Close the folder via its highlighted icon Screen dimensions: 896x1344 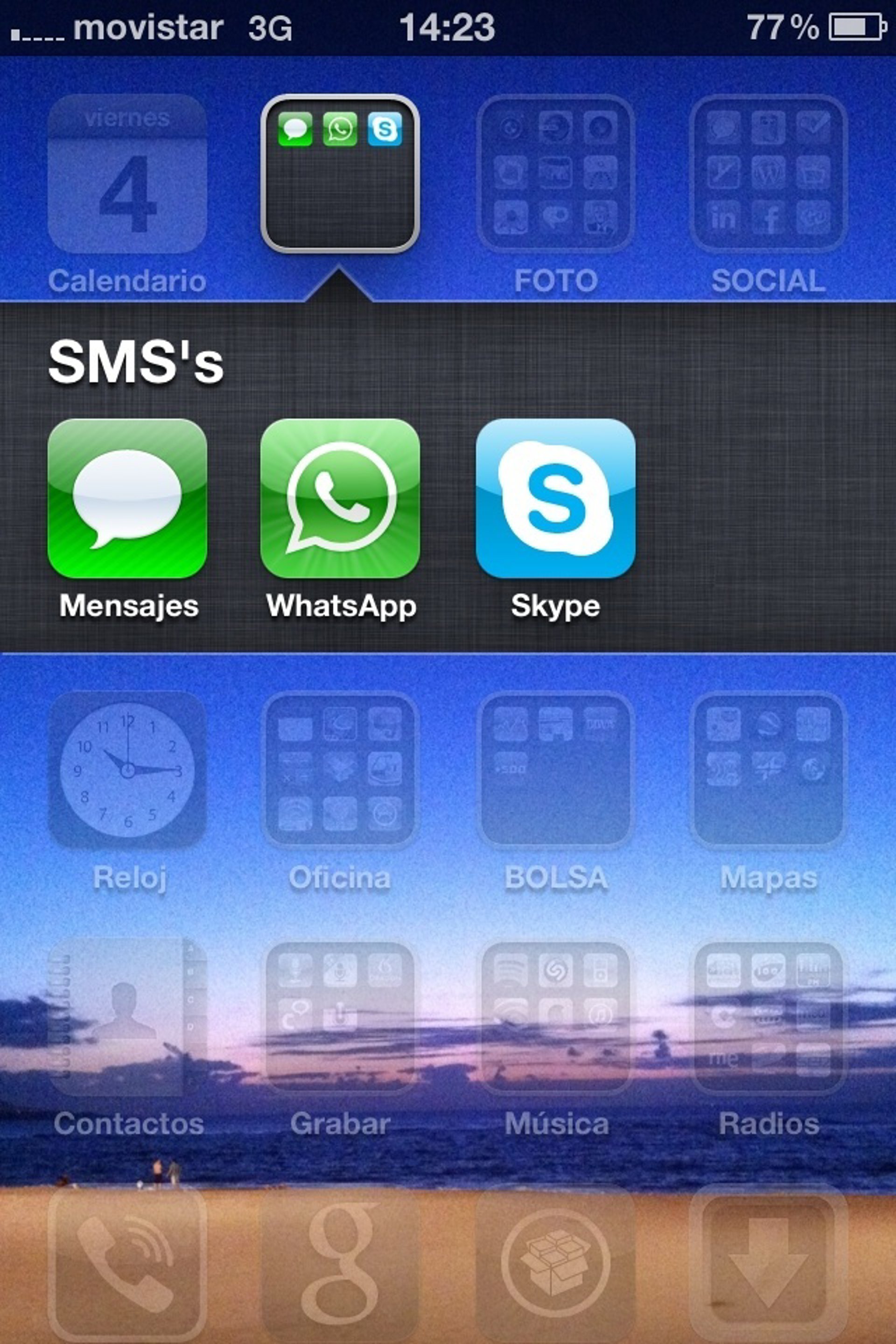pyautogui.click(x=340, y=173)
